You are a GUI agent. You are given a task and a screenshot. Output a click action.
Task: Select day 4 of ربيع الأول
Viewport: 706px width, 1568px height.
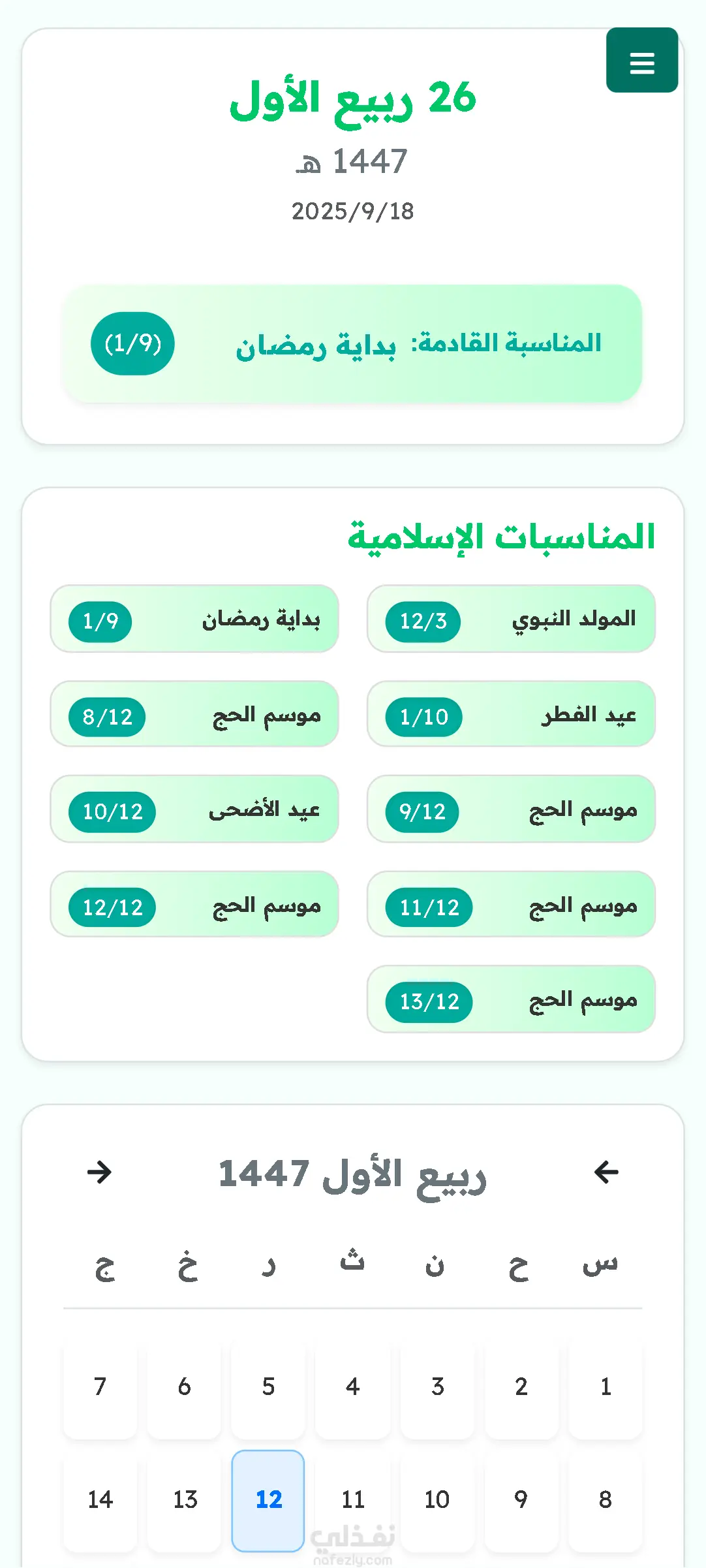pos(352,1387)
